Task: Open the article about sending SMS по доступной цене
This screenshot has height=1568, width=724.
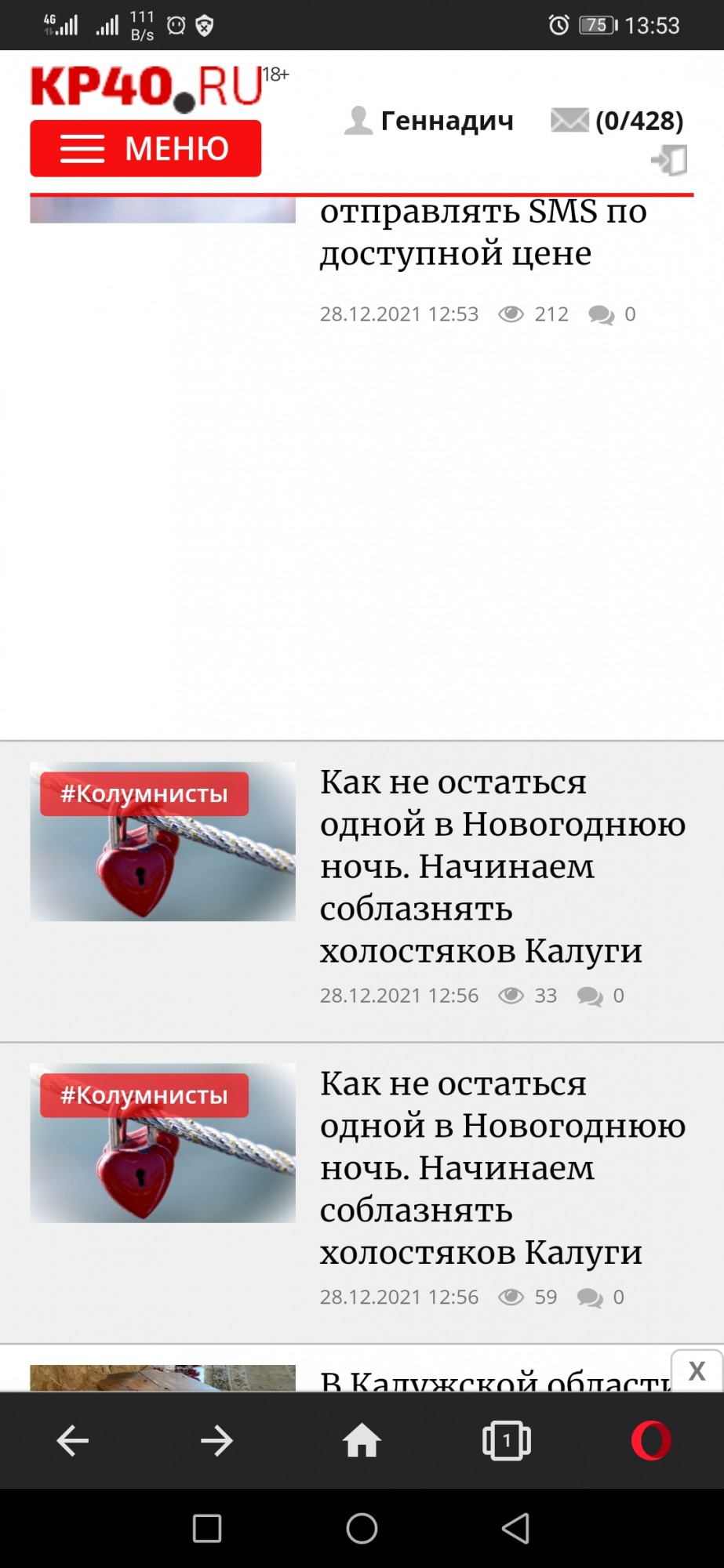Action: (482, 232)
